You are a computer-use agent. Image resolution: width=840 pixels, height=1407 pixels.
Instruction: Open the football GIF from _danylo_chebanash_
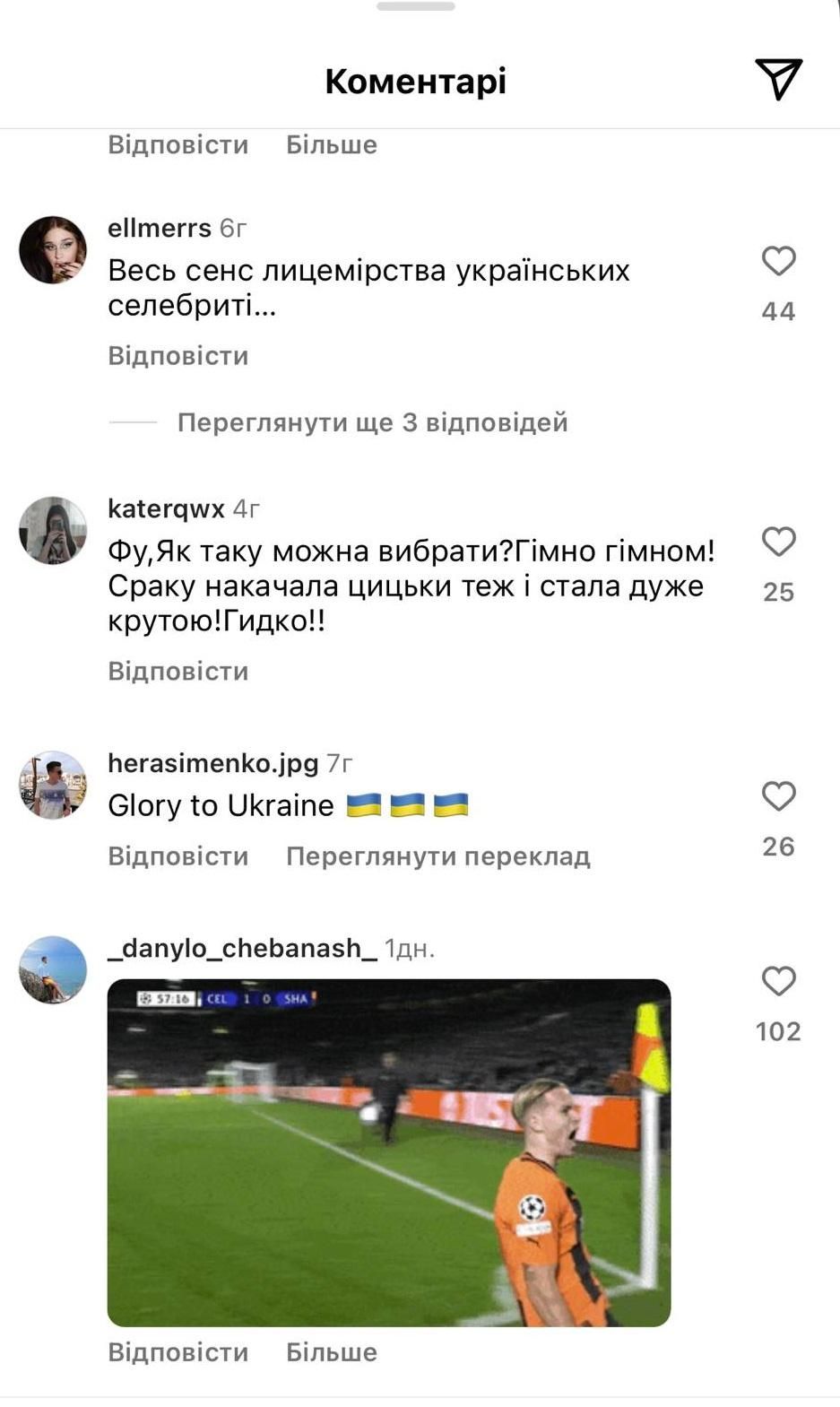point(388,1152)
